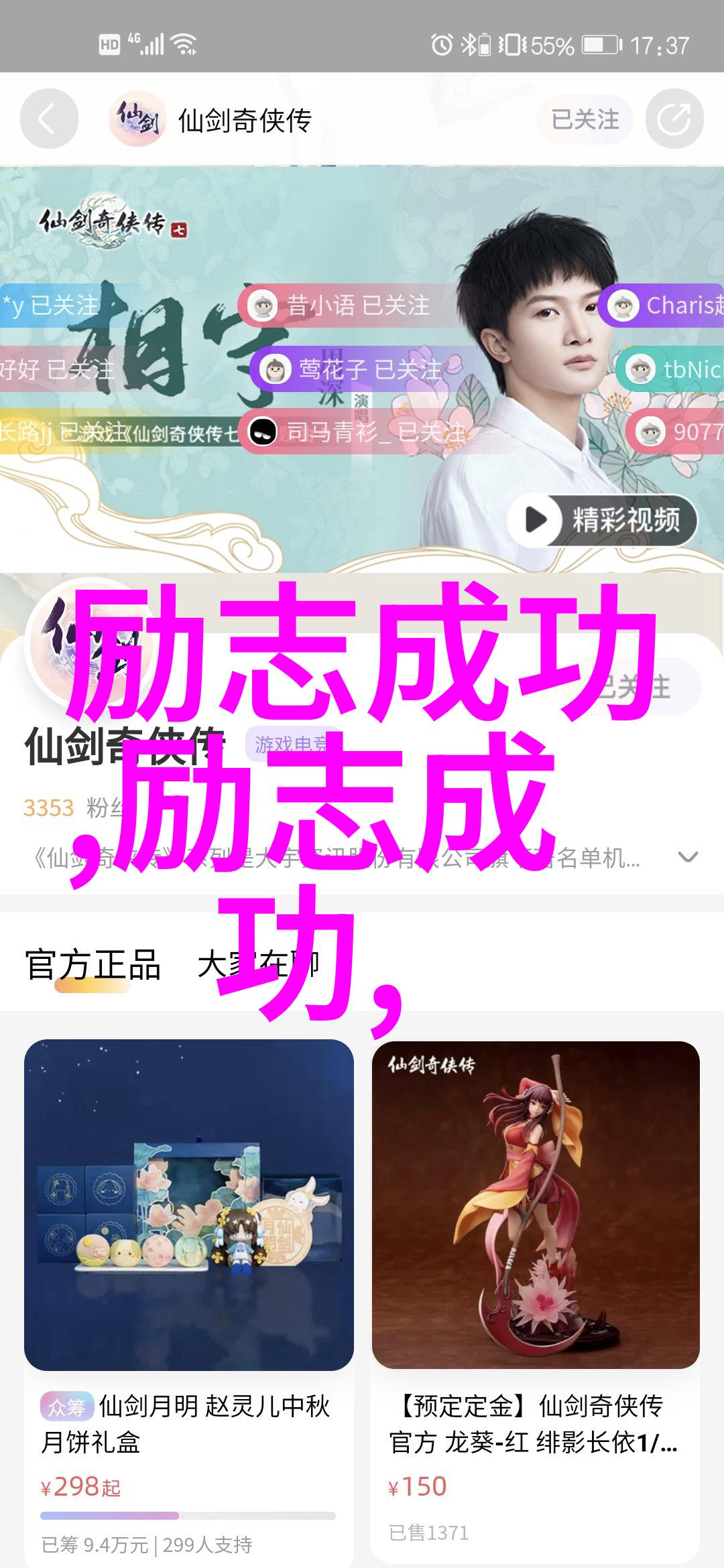
Task: Expand the brand description chevron
Action: (688, 857)
